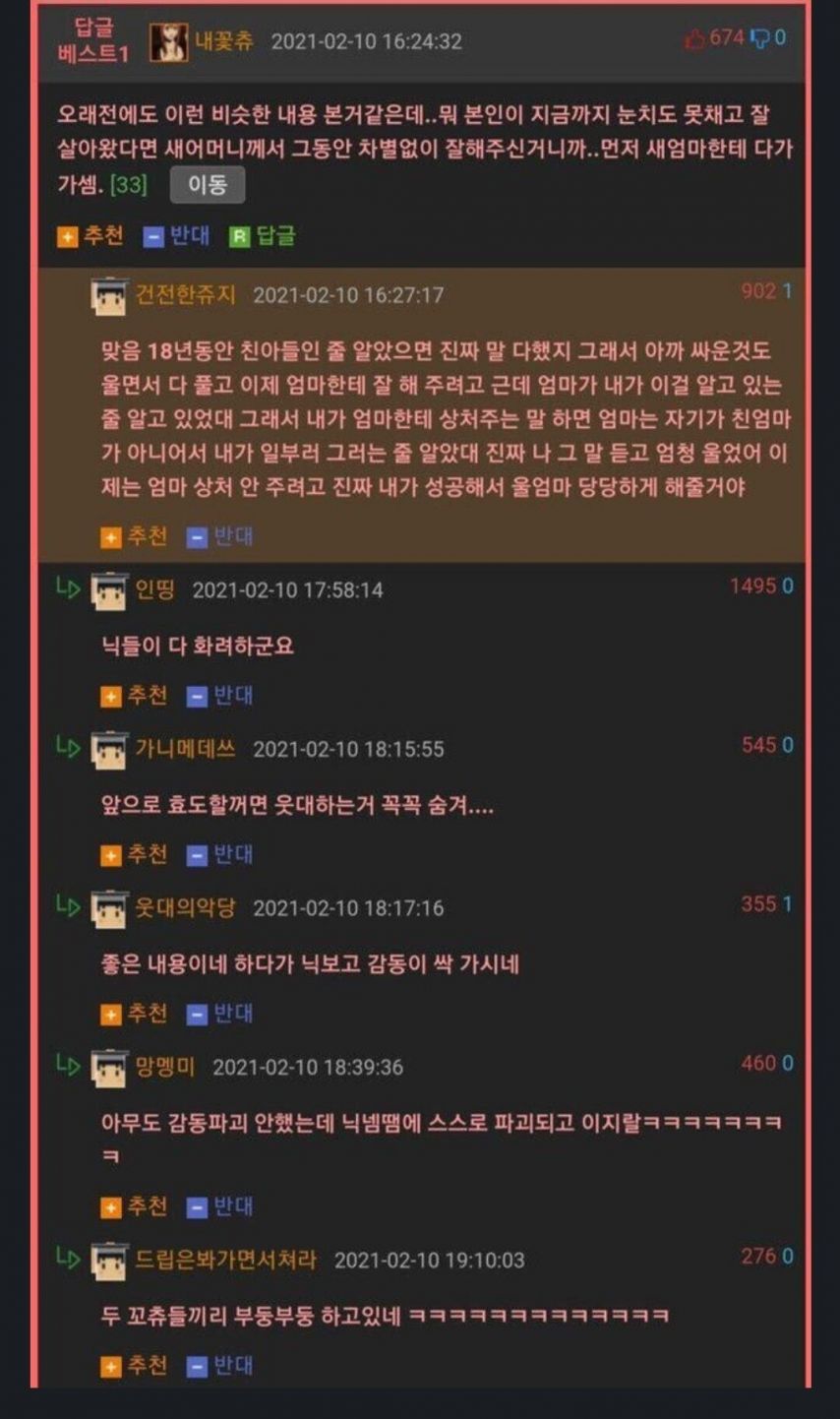Image resolution: width=840 pixels, height=1419 pixels.
Task: Recommend 건전한쥬지's reply with 추천
Action: 134,536
